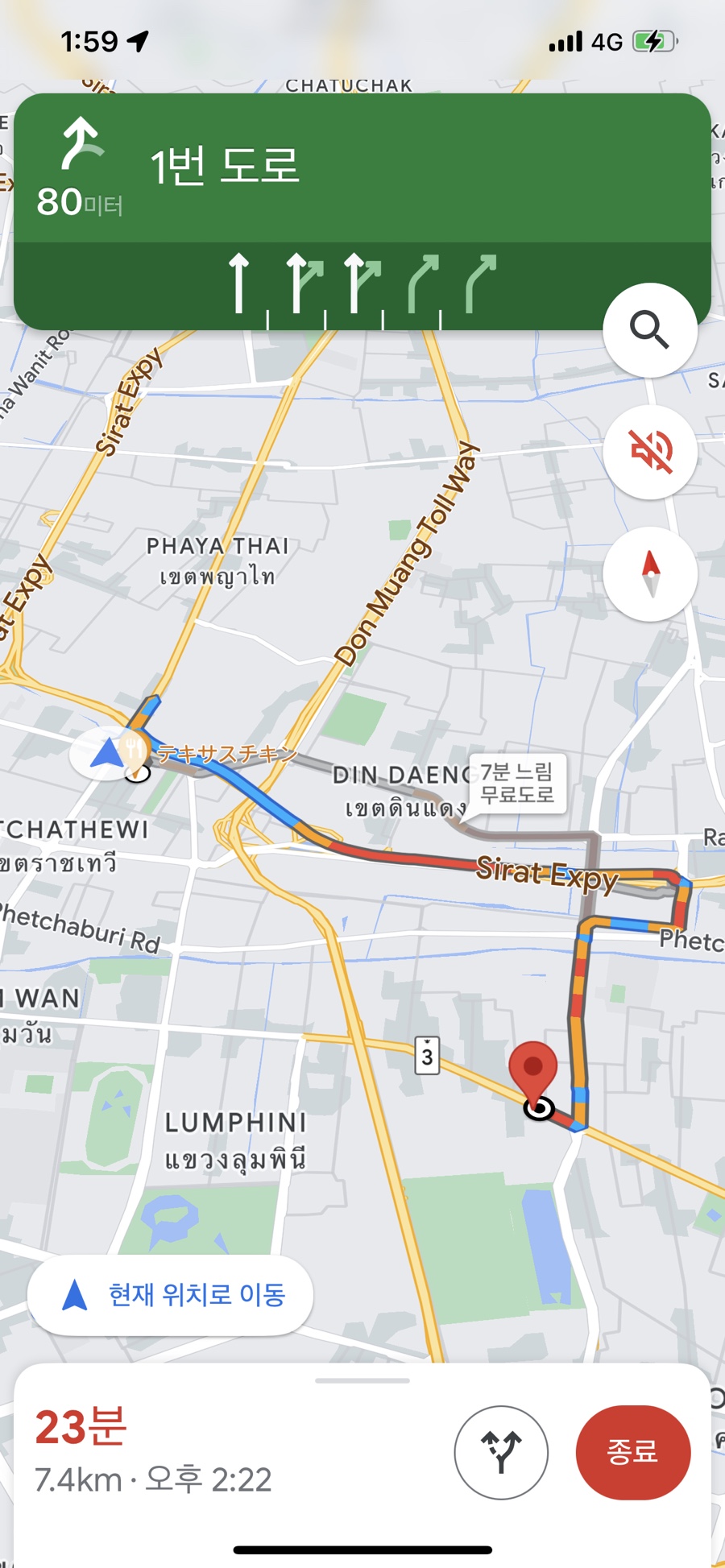Viewport: 725px width, 1568px height.
Task: Tap 현재 위치로 이동 to re-center
Action: [171, 1294]
